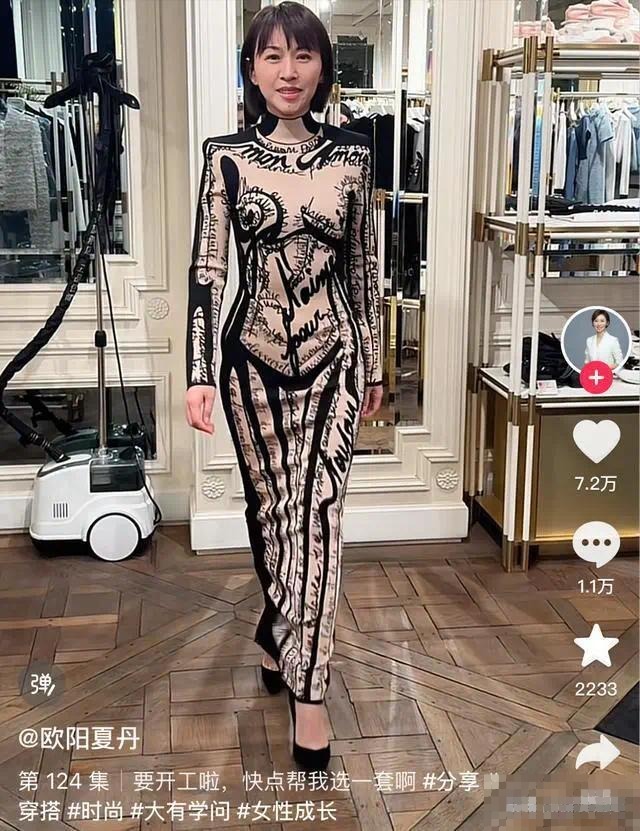Share this video with the arrow icon
640x831 pixels.
[598, 753]
